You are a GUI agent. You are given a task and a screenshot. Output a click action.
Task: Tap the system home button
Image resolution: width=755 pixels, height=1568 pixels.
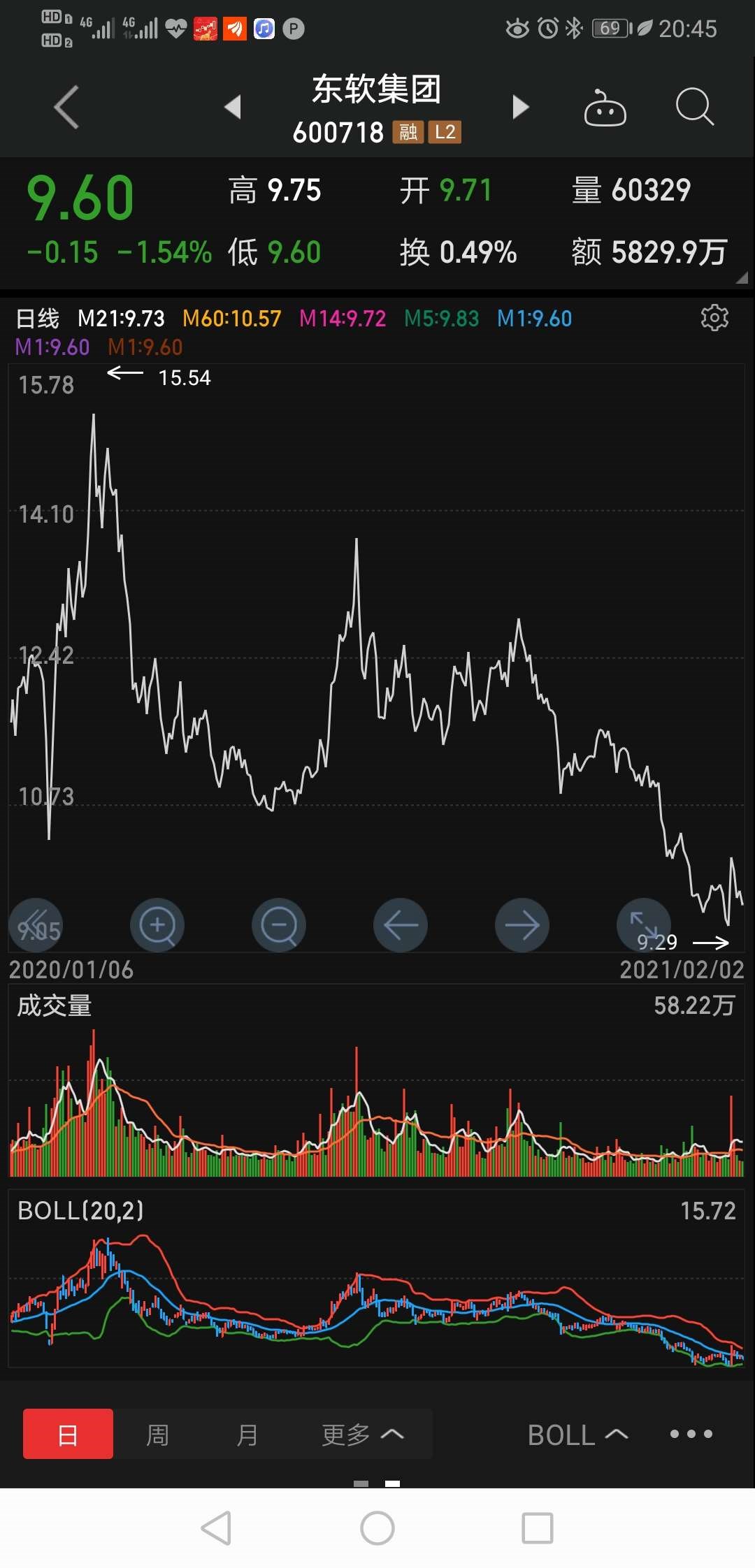tap(377, 1528)
